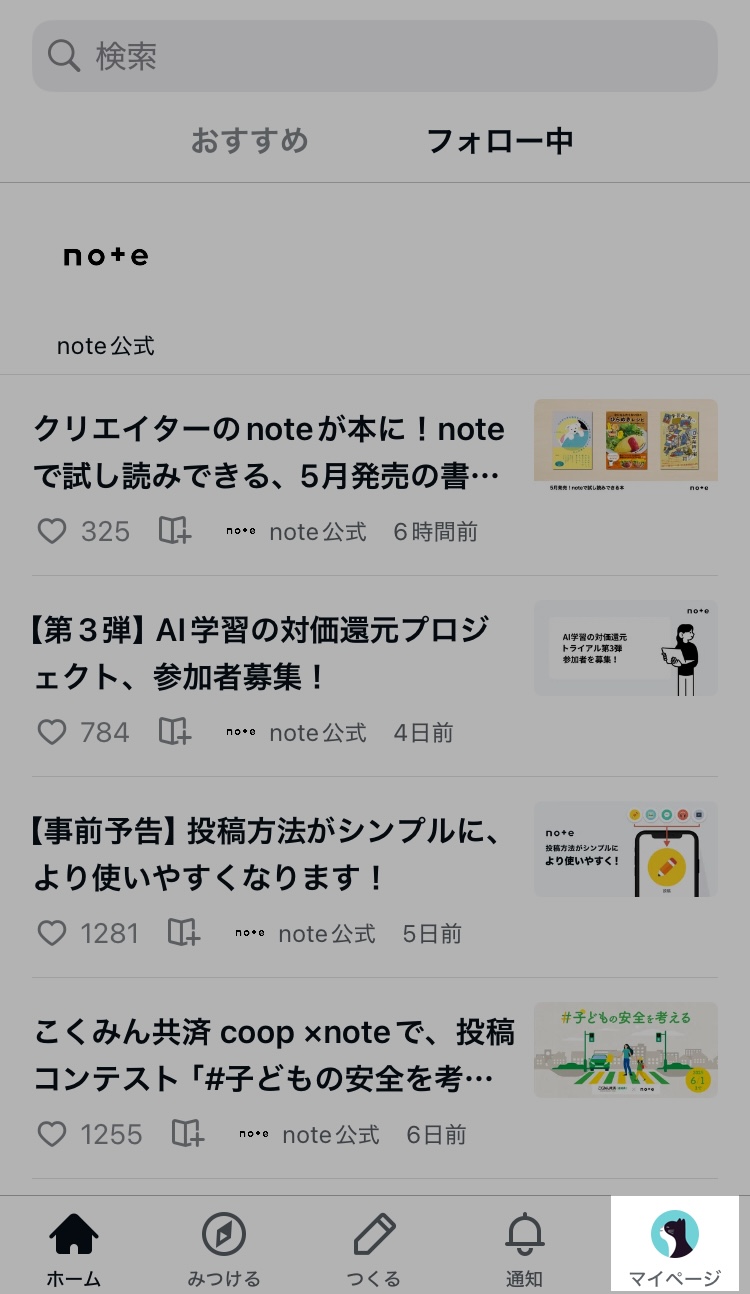
Task: Add the AI学習 article to a magazine
Action: (x=174, y=732)
